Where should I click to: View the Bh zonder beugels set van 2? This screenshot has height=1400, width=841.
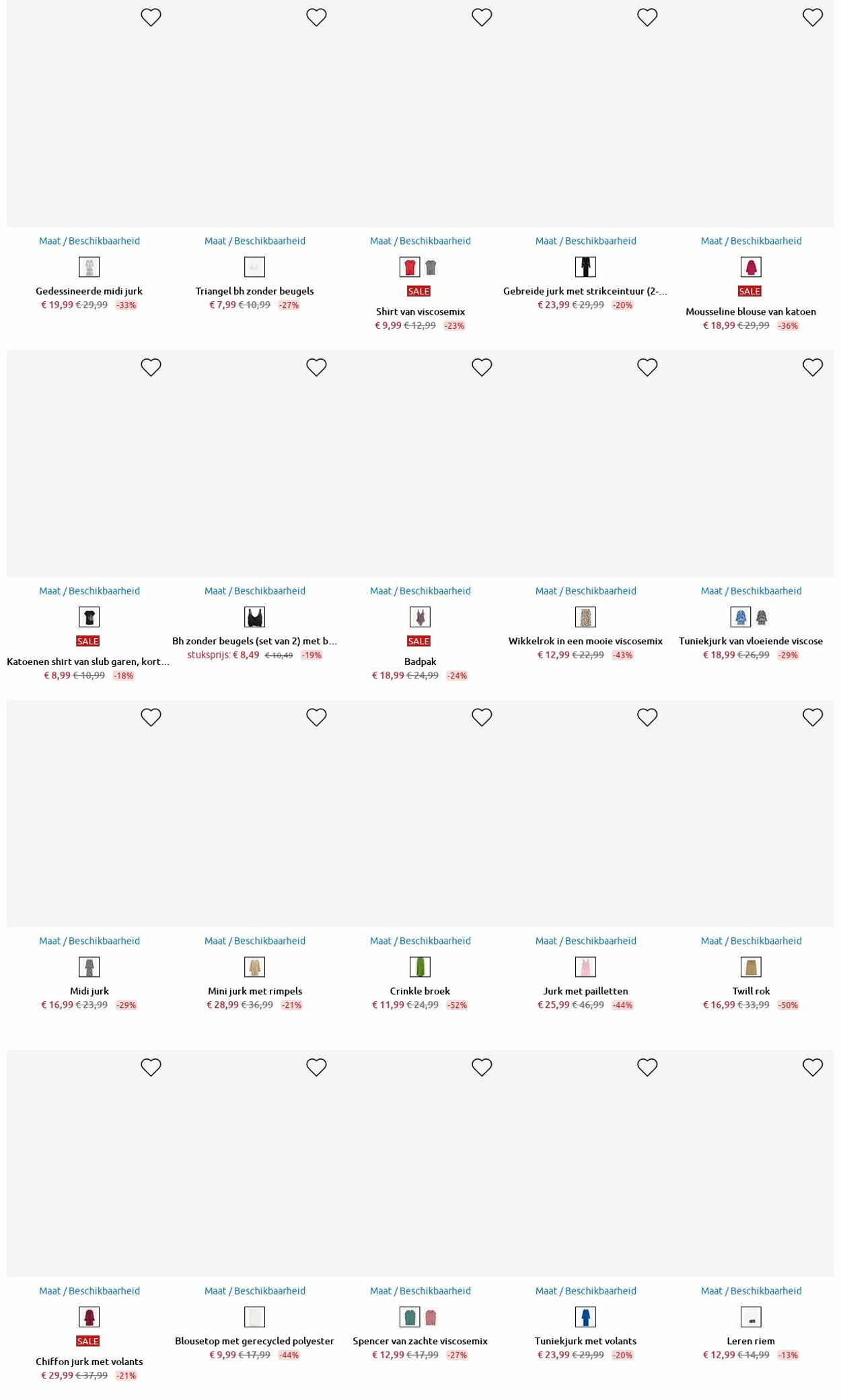[x=254, y=641]
